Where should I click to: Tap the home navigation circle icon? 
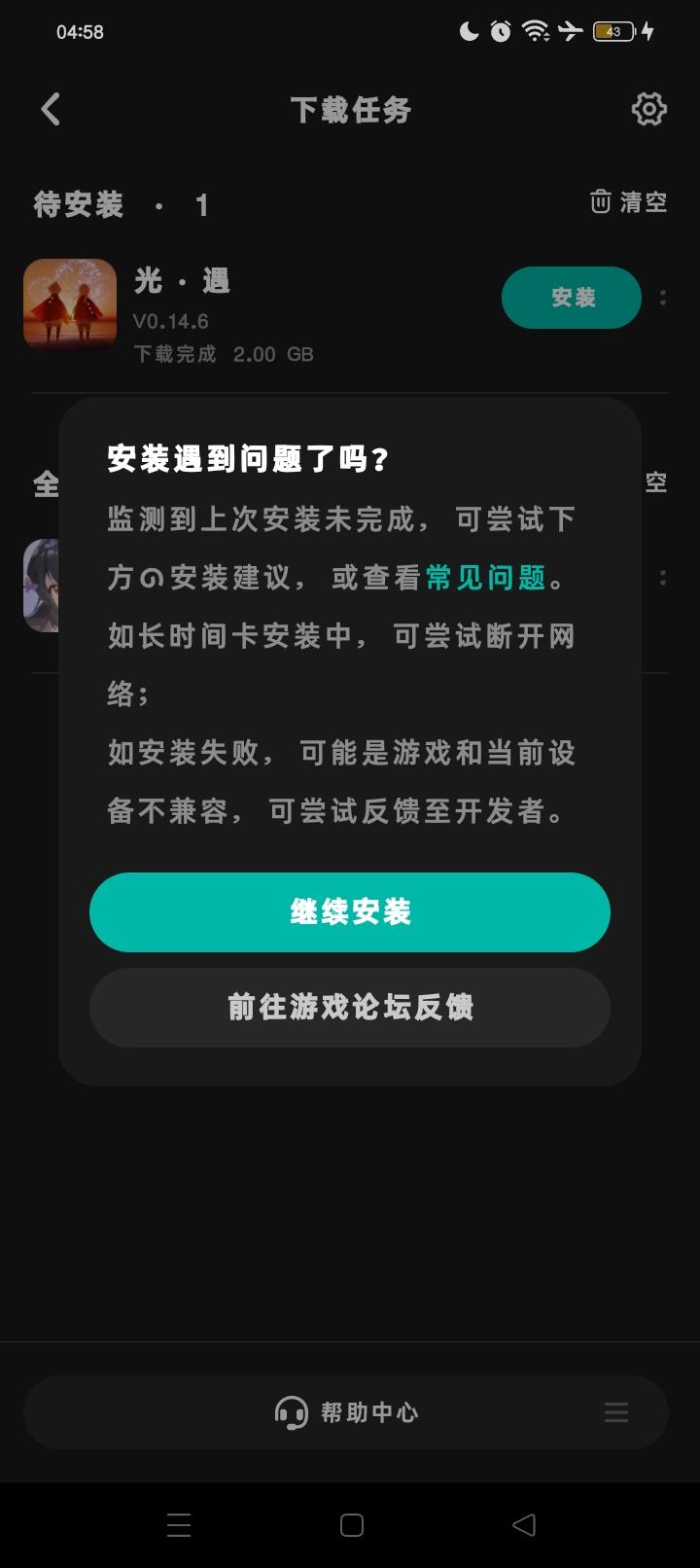click(x=350, y=1525)
